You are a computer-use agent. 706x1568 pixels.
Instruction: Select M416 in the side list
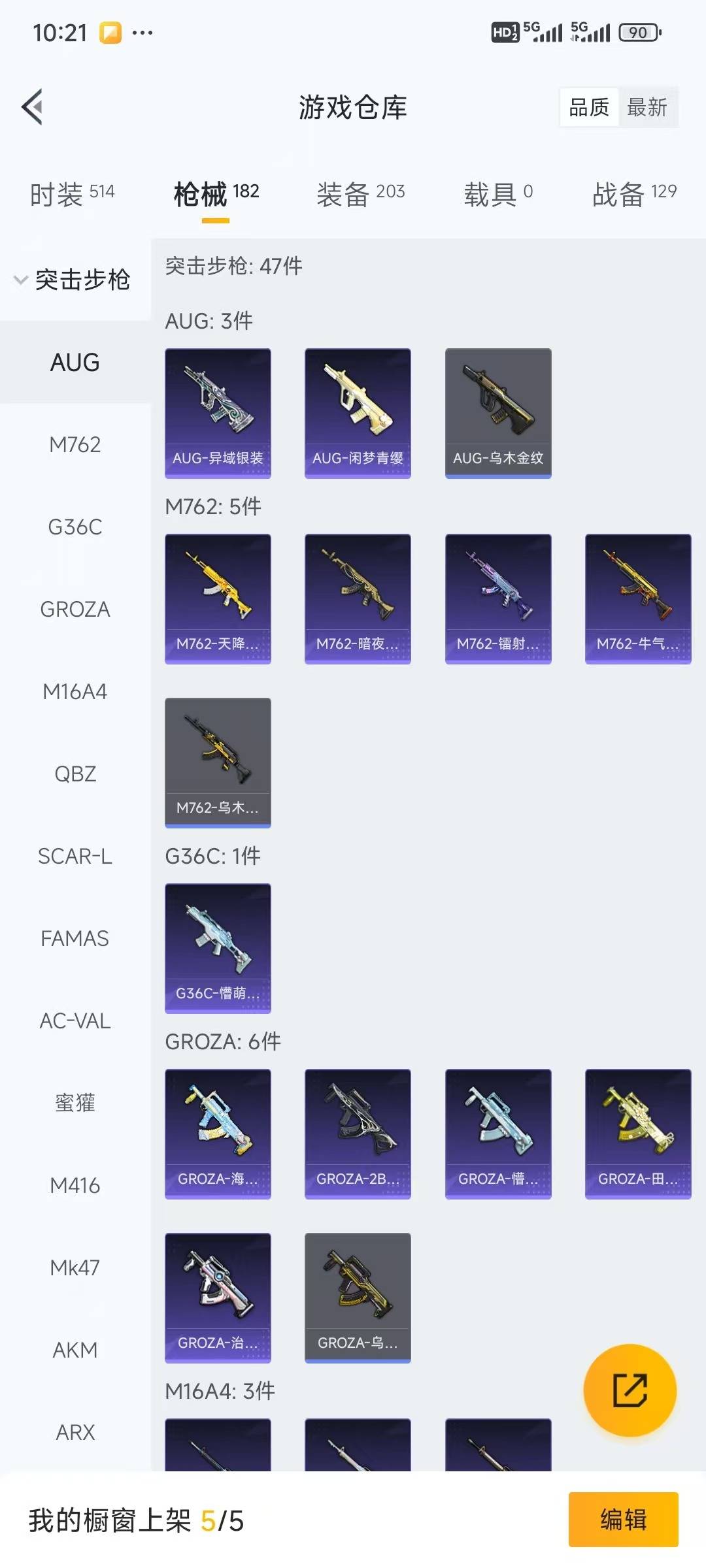click(75, 1186)
